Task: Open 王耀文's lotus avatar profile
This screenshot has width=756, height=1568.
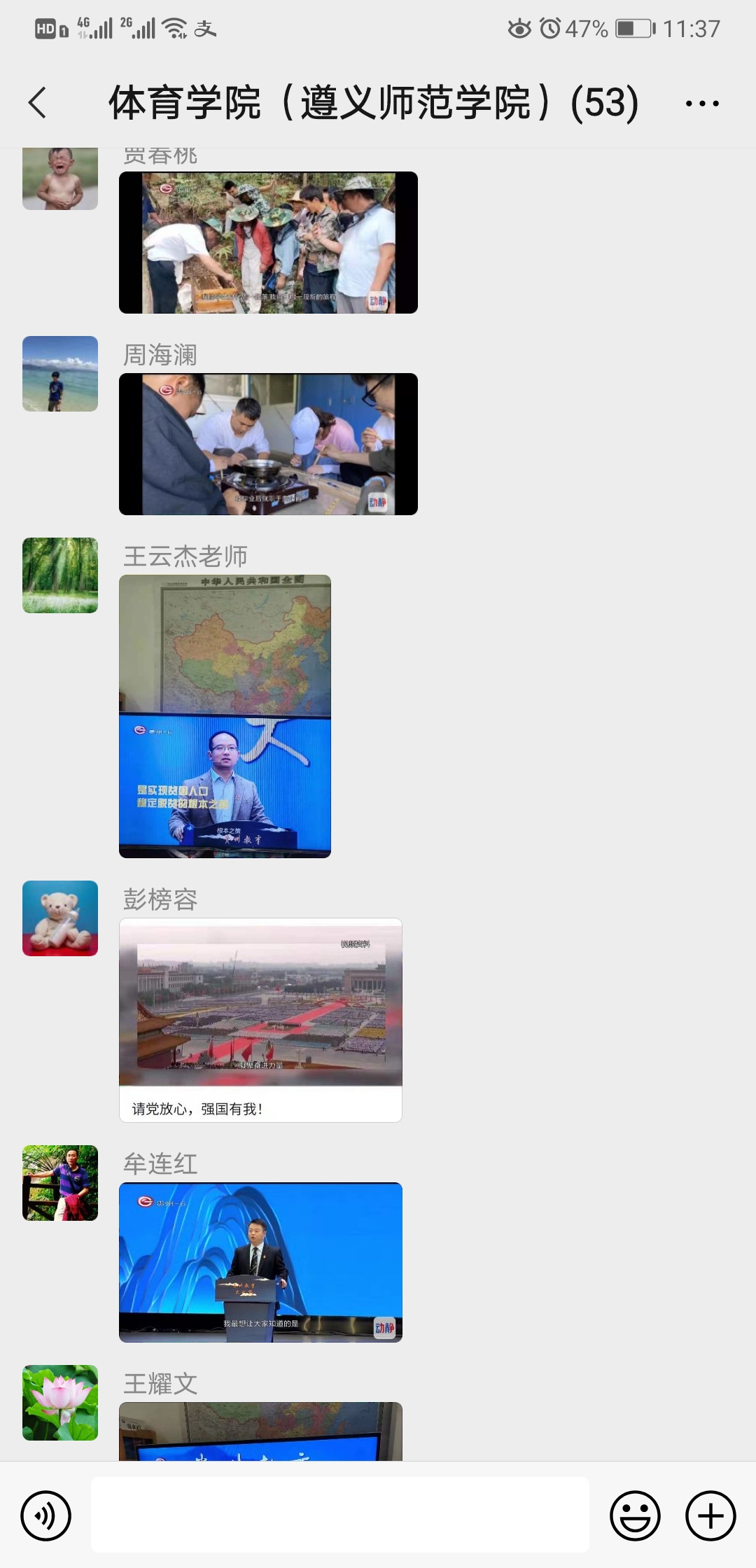Action: pyautogui.click(x=60, y=1403)
